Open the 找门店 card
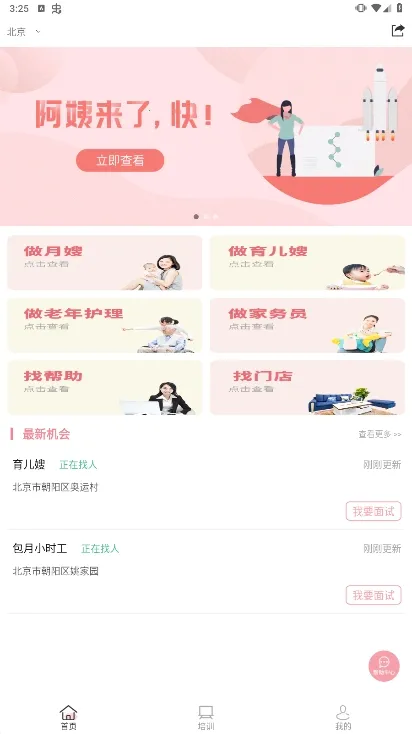412x734 pixels. 307,388
